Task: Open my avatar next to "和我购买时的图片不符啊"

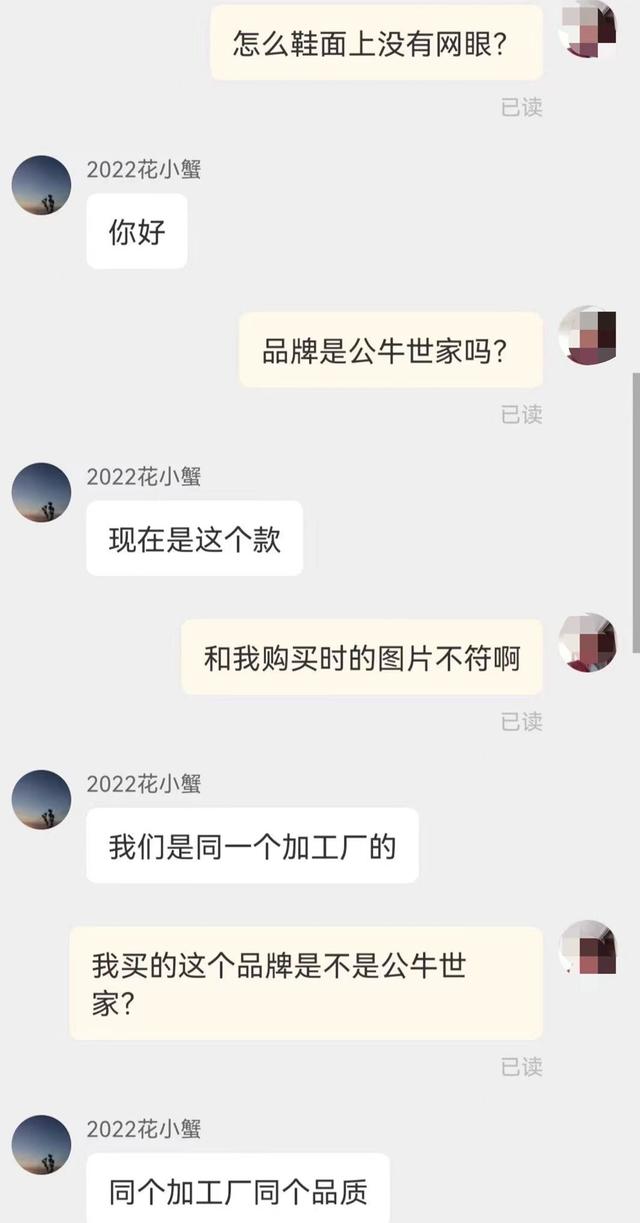Action: coord(587,643)
